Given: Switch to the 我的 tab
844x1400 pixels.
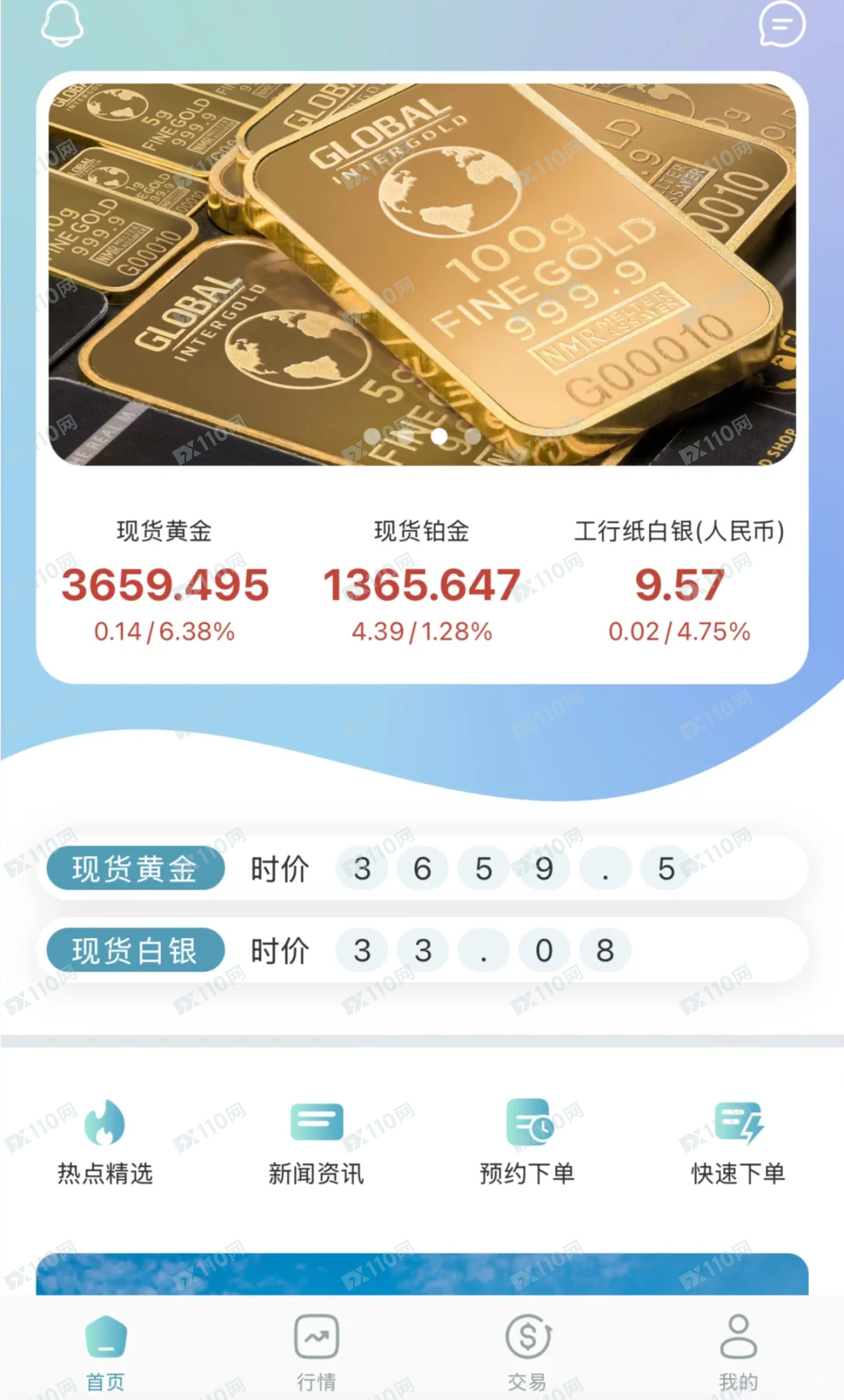Looking at the screenshot, I should [x=738, y=1352].
